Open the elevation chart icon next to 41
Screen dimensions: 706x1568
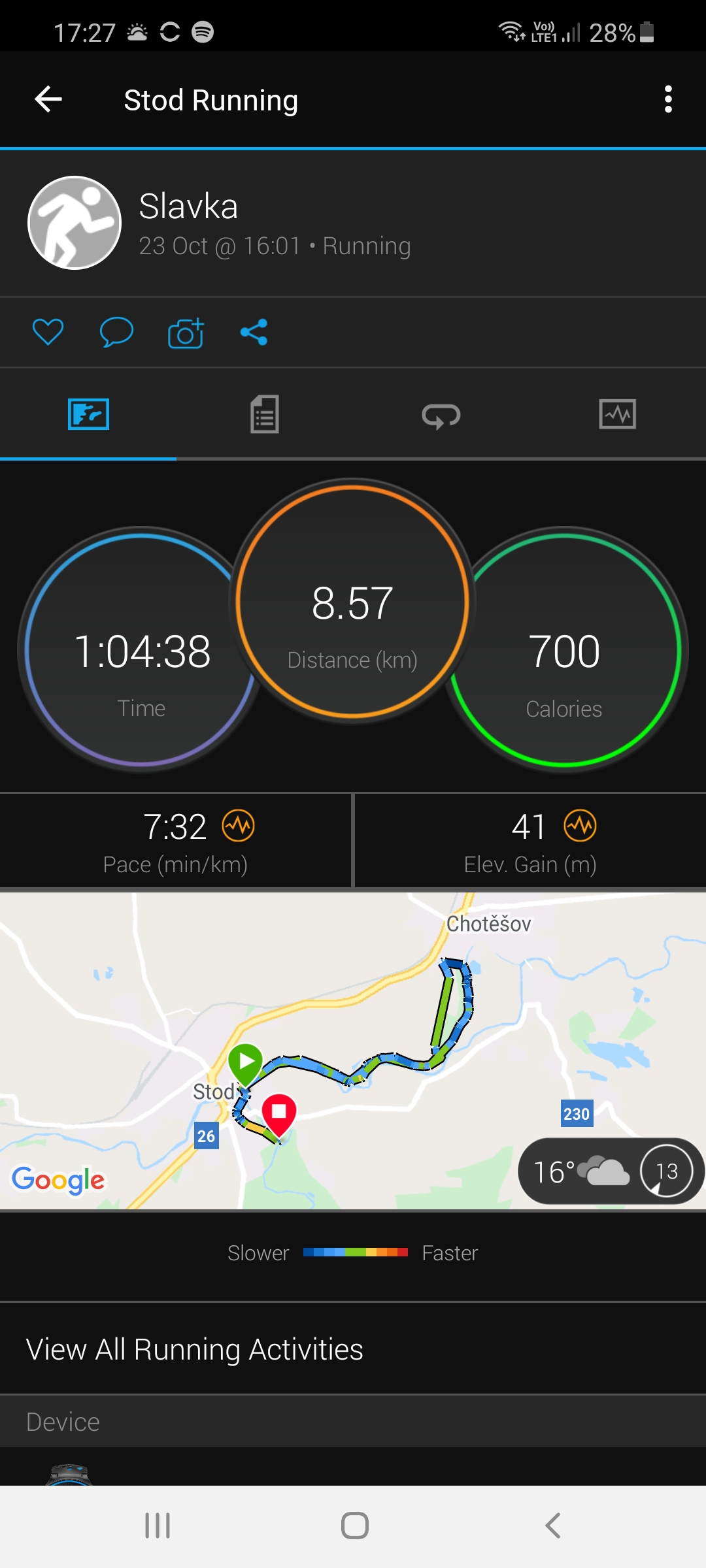click(x=580, y=826)
